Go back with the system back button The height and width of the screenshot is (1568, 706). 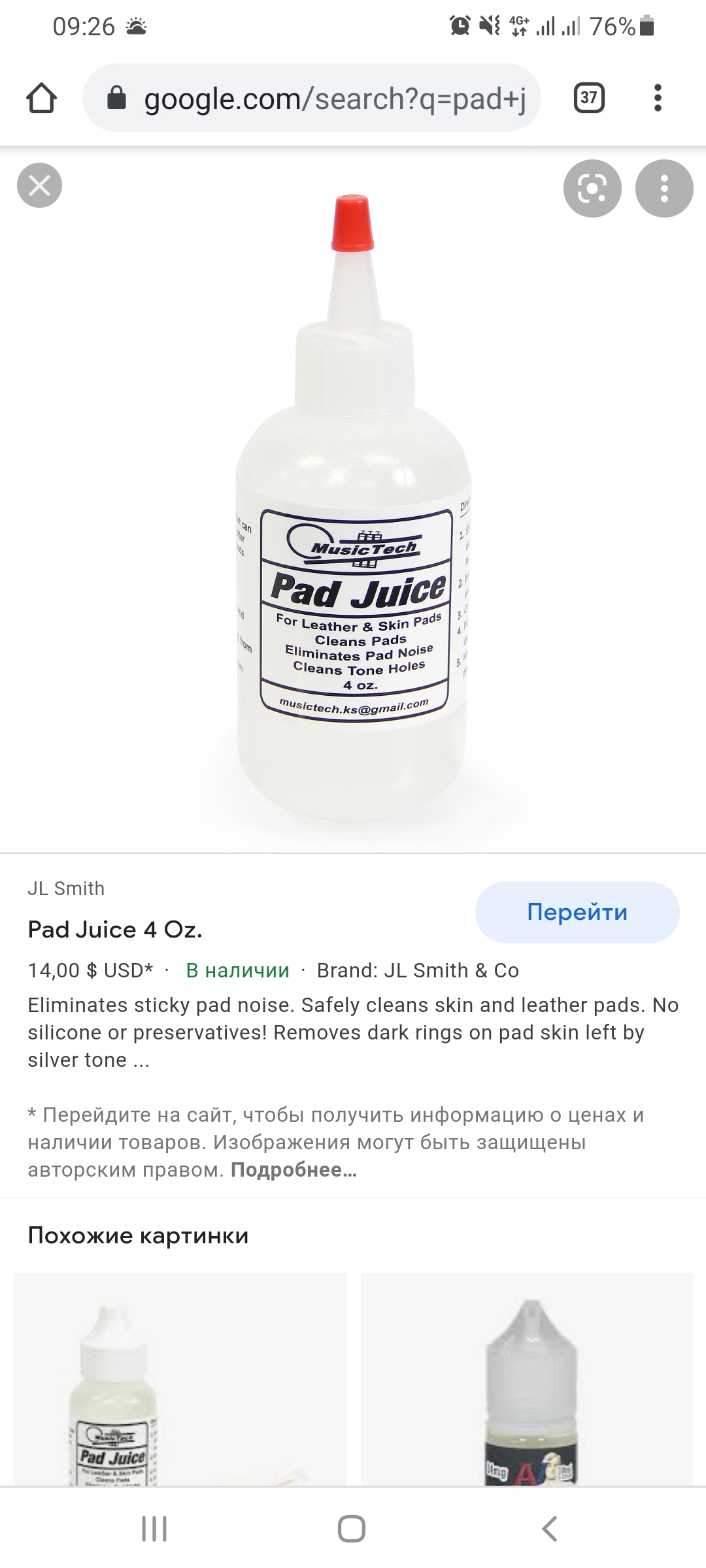point(550,1529)
